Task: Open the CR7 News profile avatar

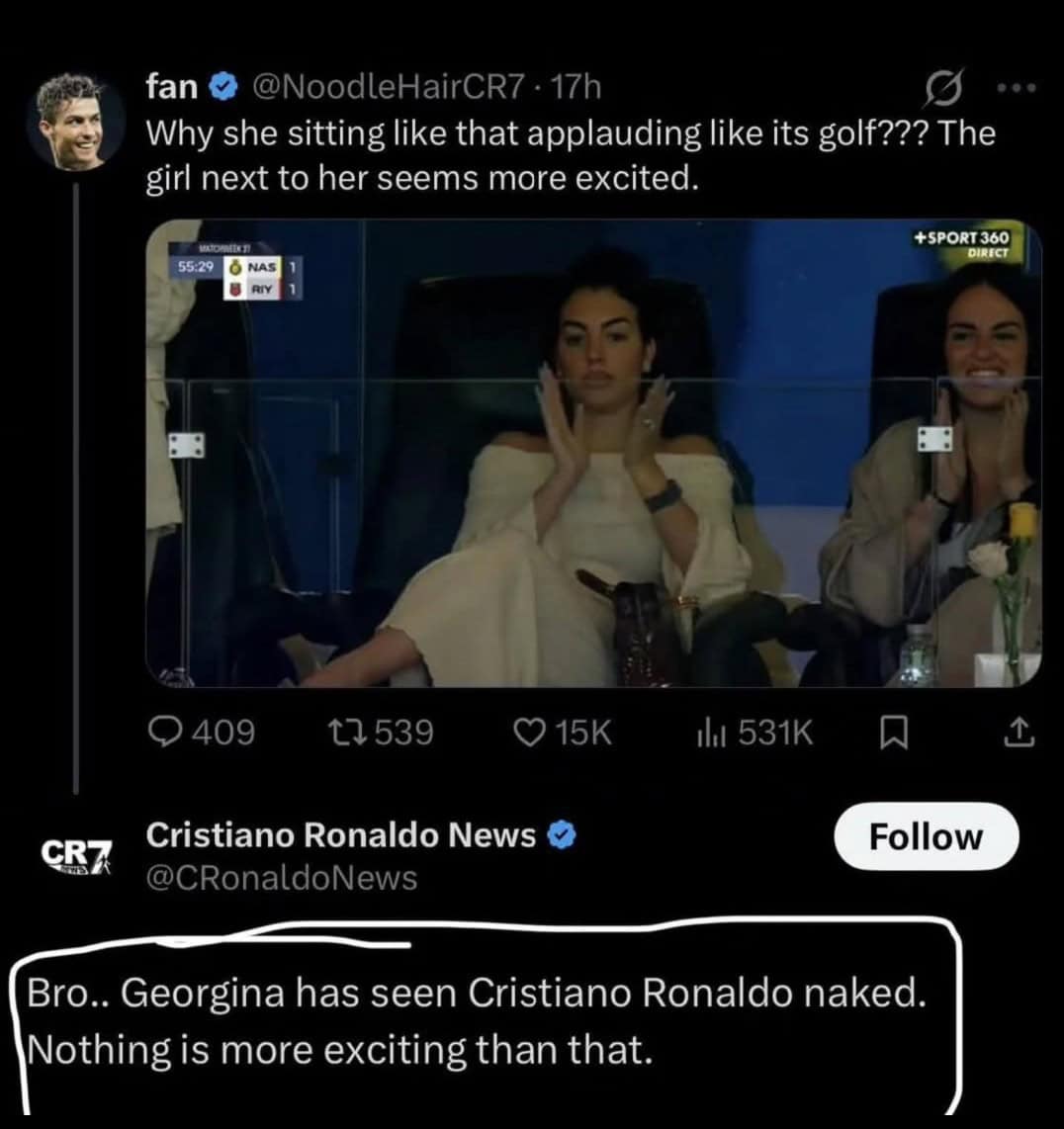Action: click(75, 855)
